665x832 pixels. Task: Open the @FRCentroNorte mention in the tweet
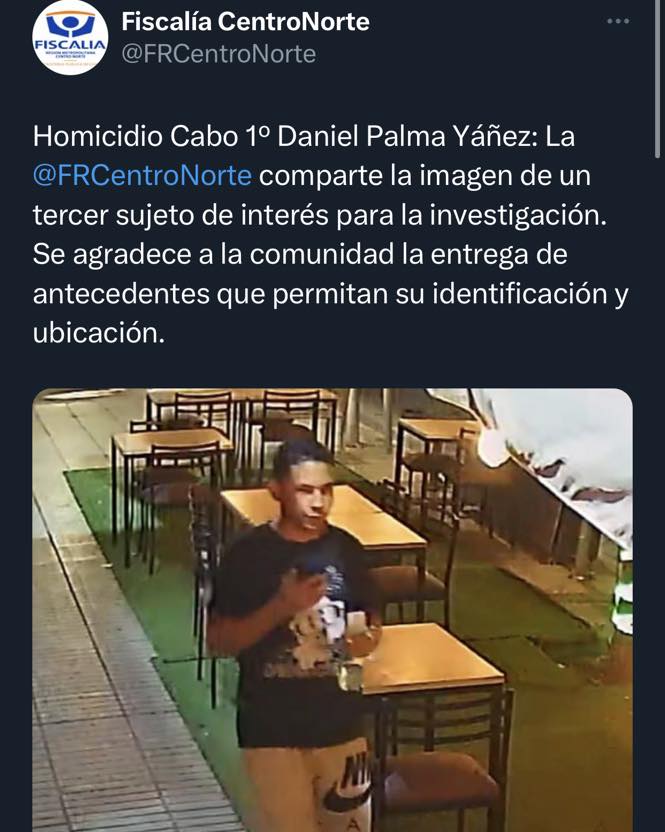[x=142, y=176]
